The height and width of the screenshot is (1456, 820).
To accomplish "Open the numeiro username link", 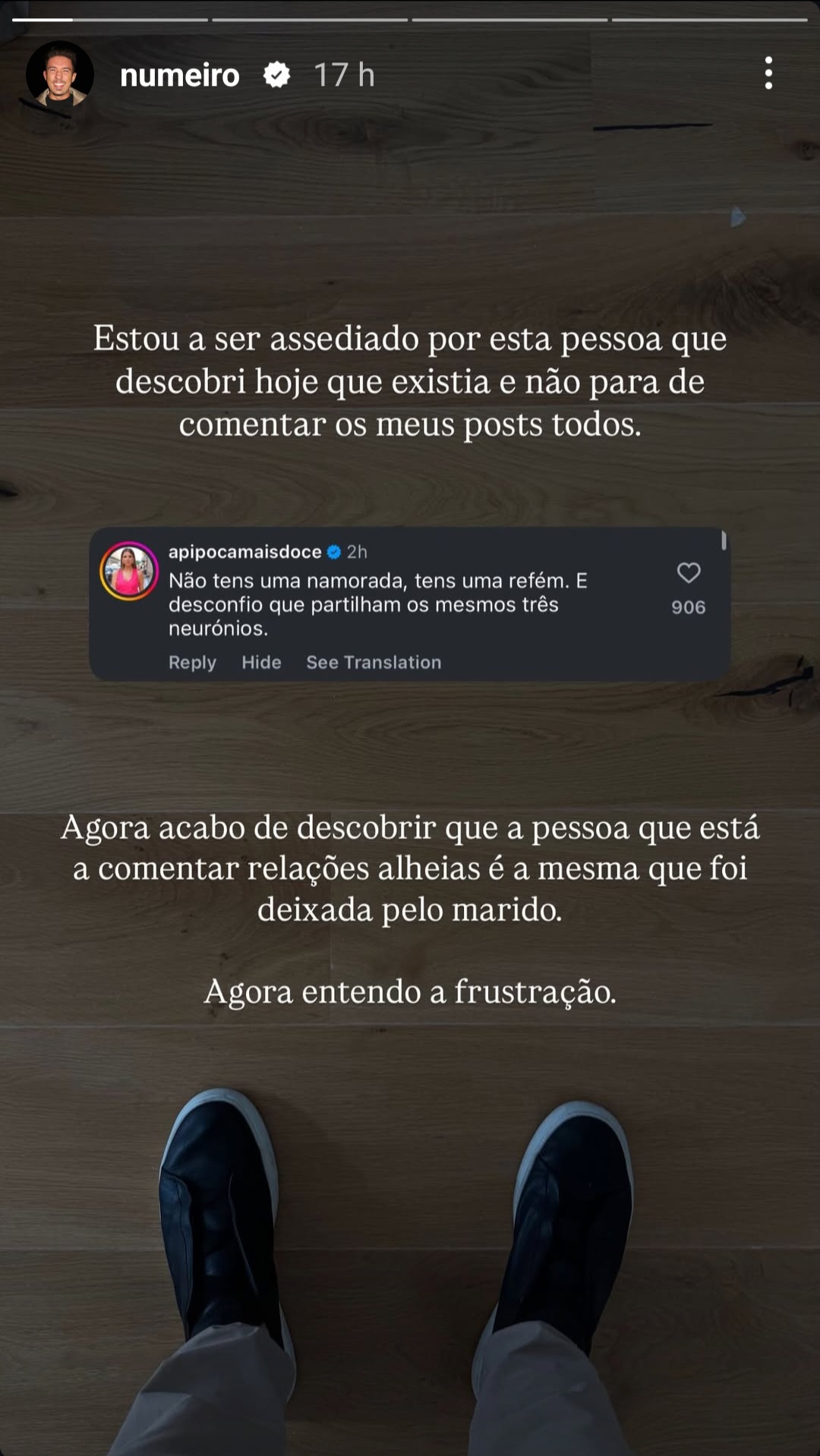I will coord(179,75).
